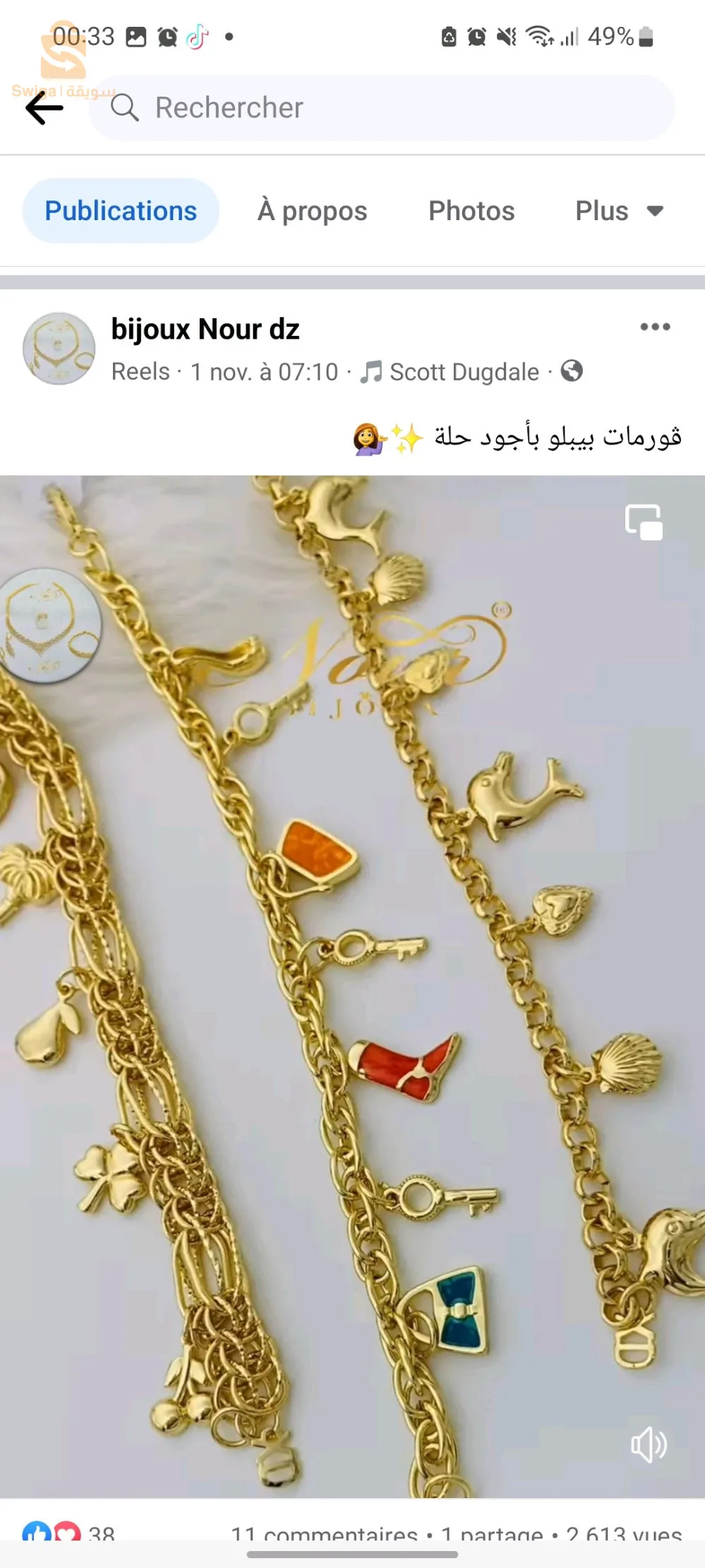
Task: Go back with the arrow icon
Action: pos(44,108)
